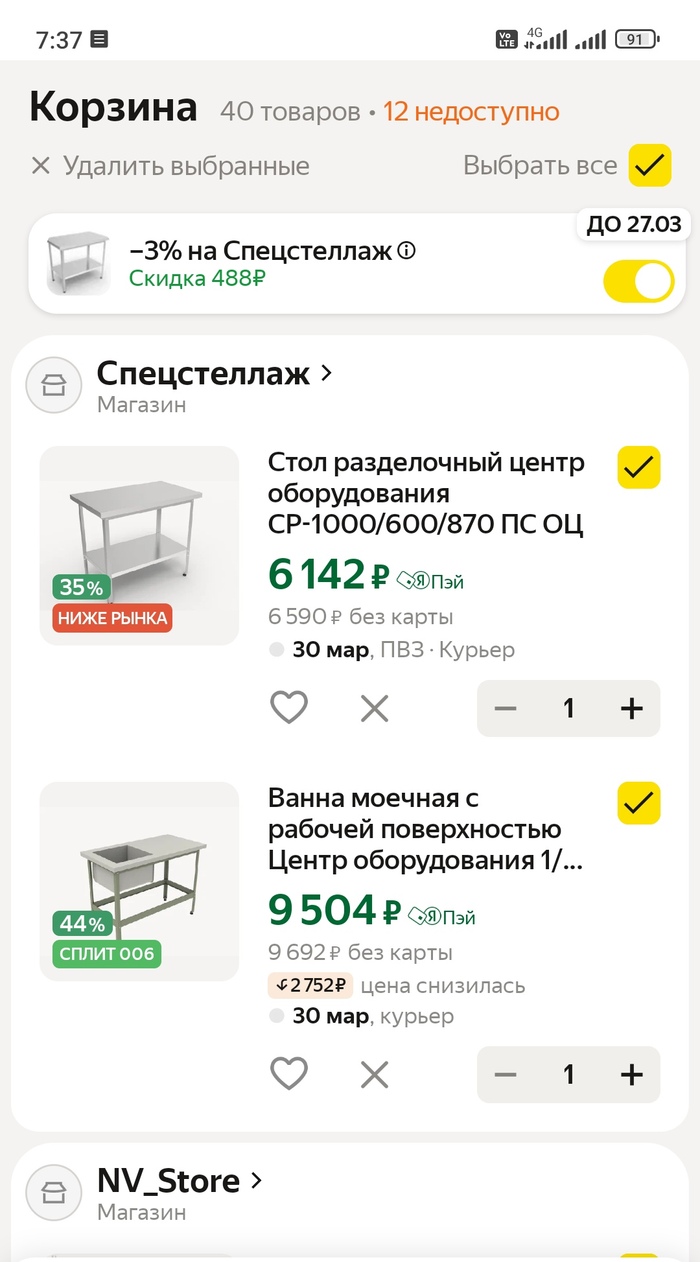Uncheck the Стол разделочный item checkbox
This screenshot has height=1262, width=700.
pyautogui.click(x=639, y=467)
